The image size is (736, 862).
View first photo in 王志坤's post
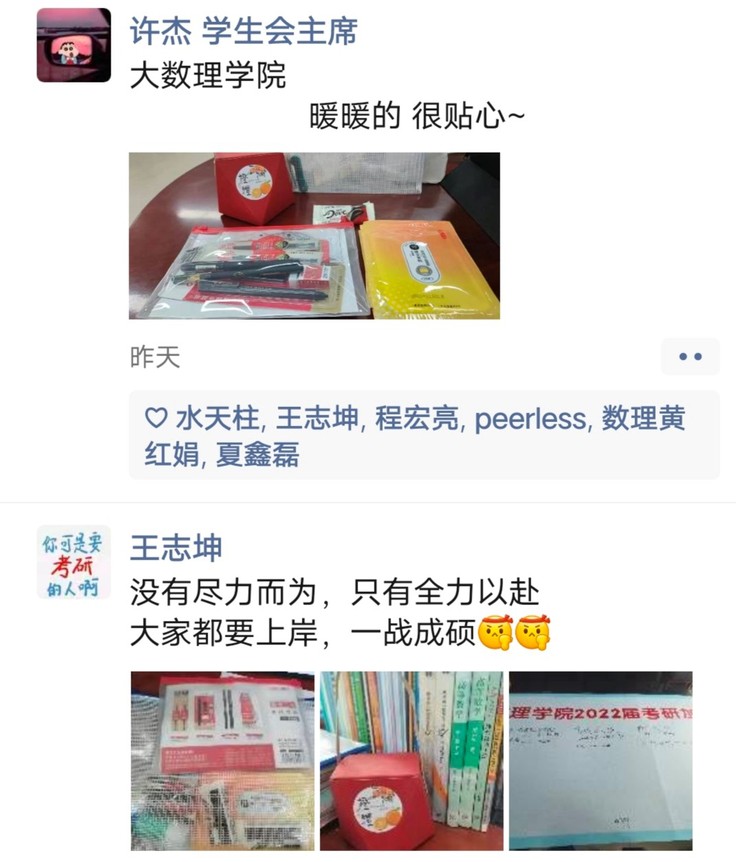click(x=222, y=760)
